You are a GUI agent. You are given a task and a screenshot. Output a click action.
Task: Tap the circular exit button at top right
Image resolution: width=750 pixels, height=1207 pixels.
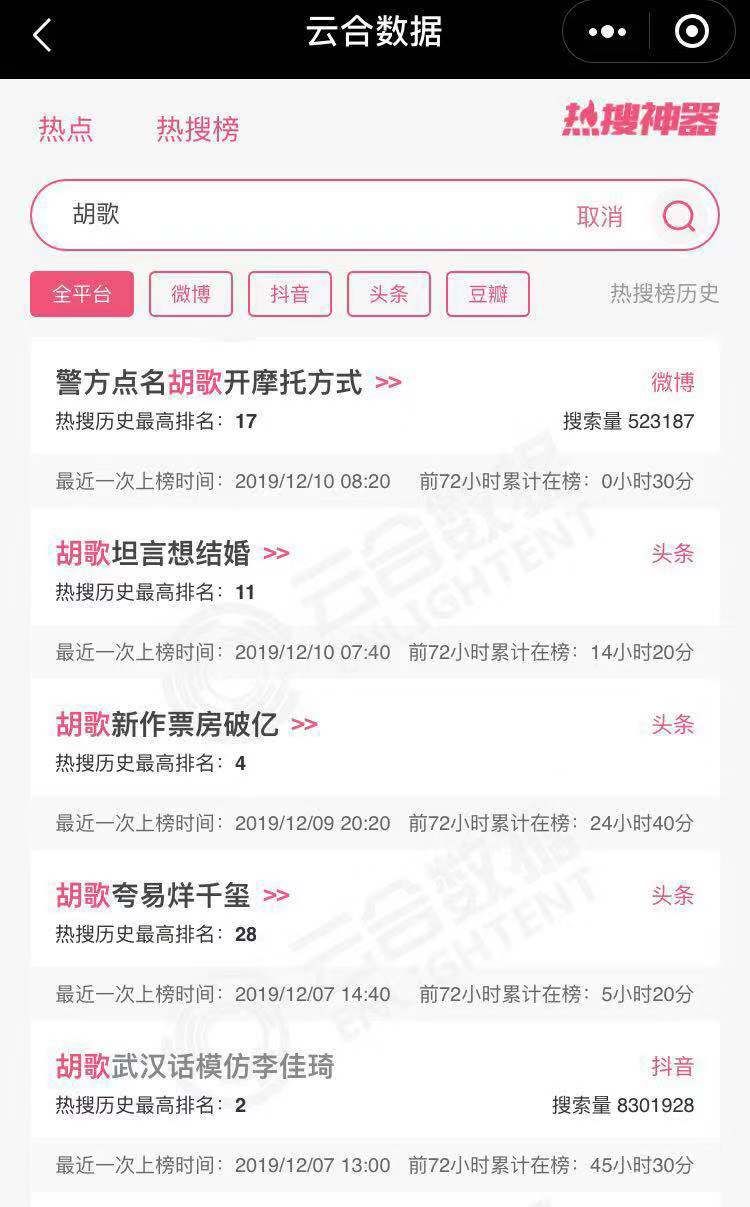click(689, 31)
